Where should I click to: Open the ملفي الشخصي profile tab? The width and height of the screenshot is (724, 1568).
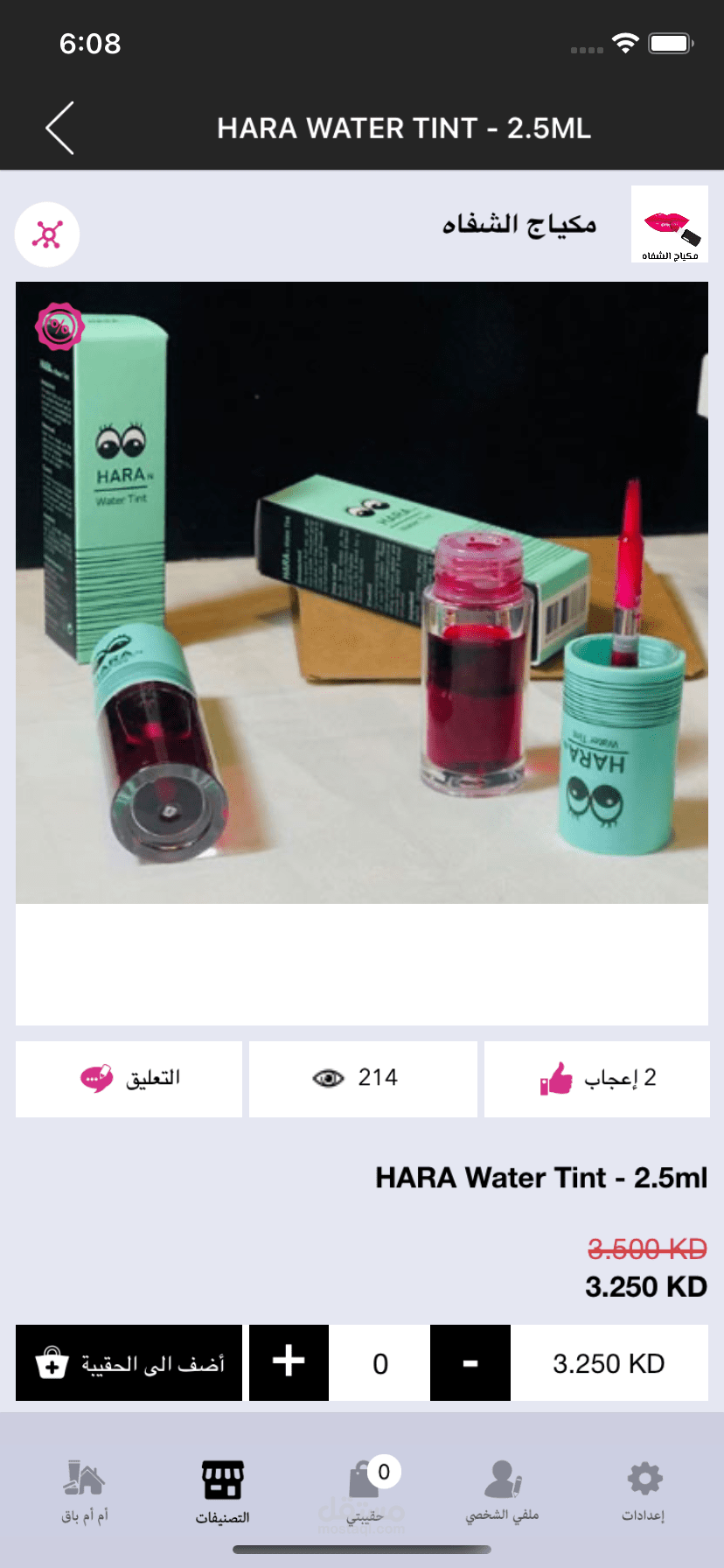pyautogui.click(x=502, y=1491)
